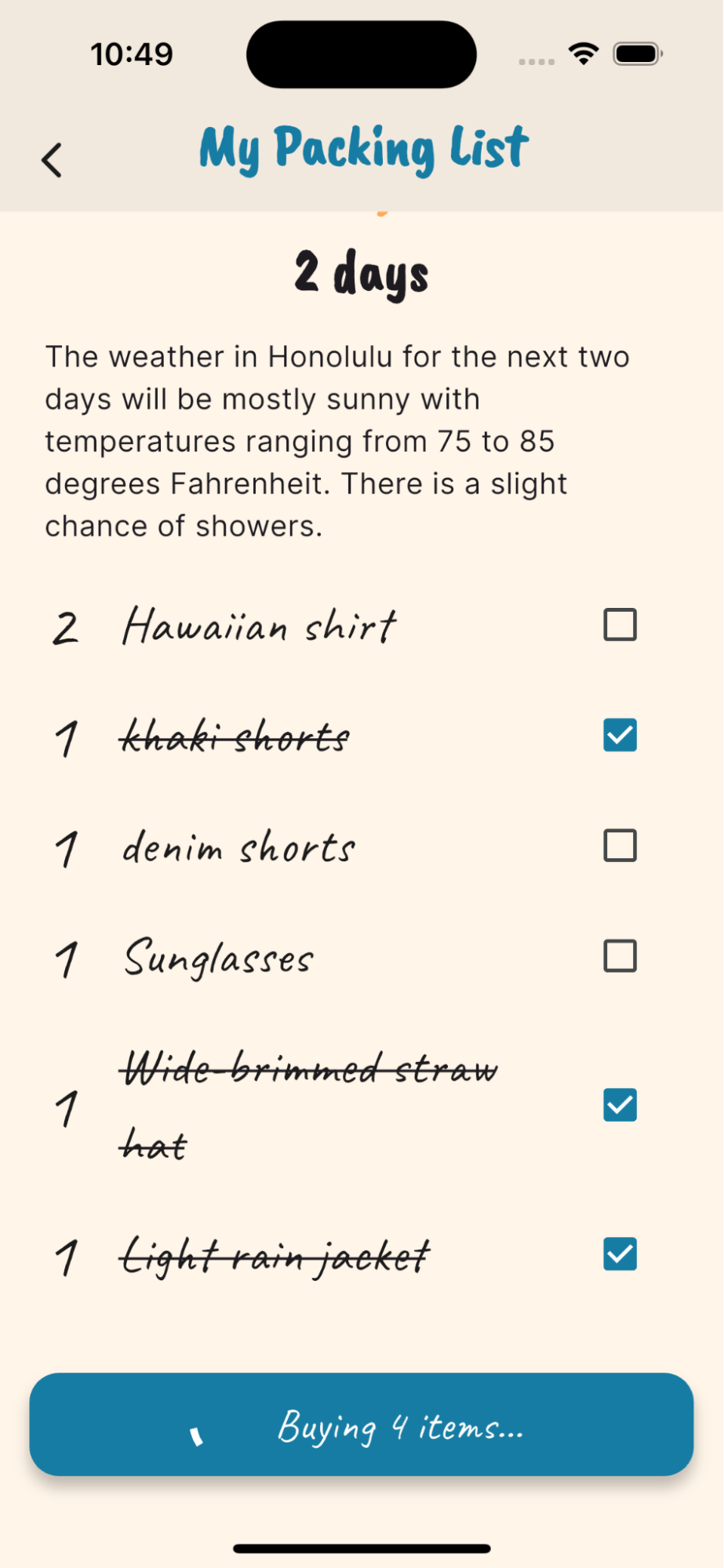This screenshot has height=1568, width=724.
Task: Mark denim shorts as packed
Action: (620, 846)
